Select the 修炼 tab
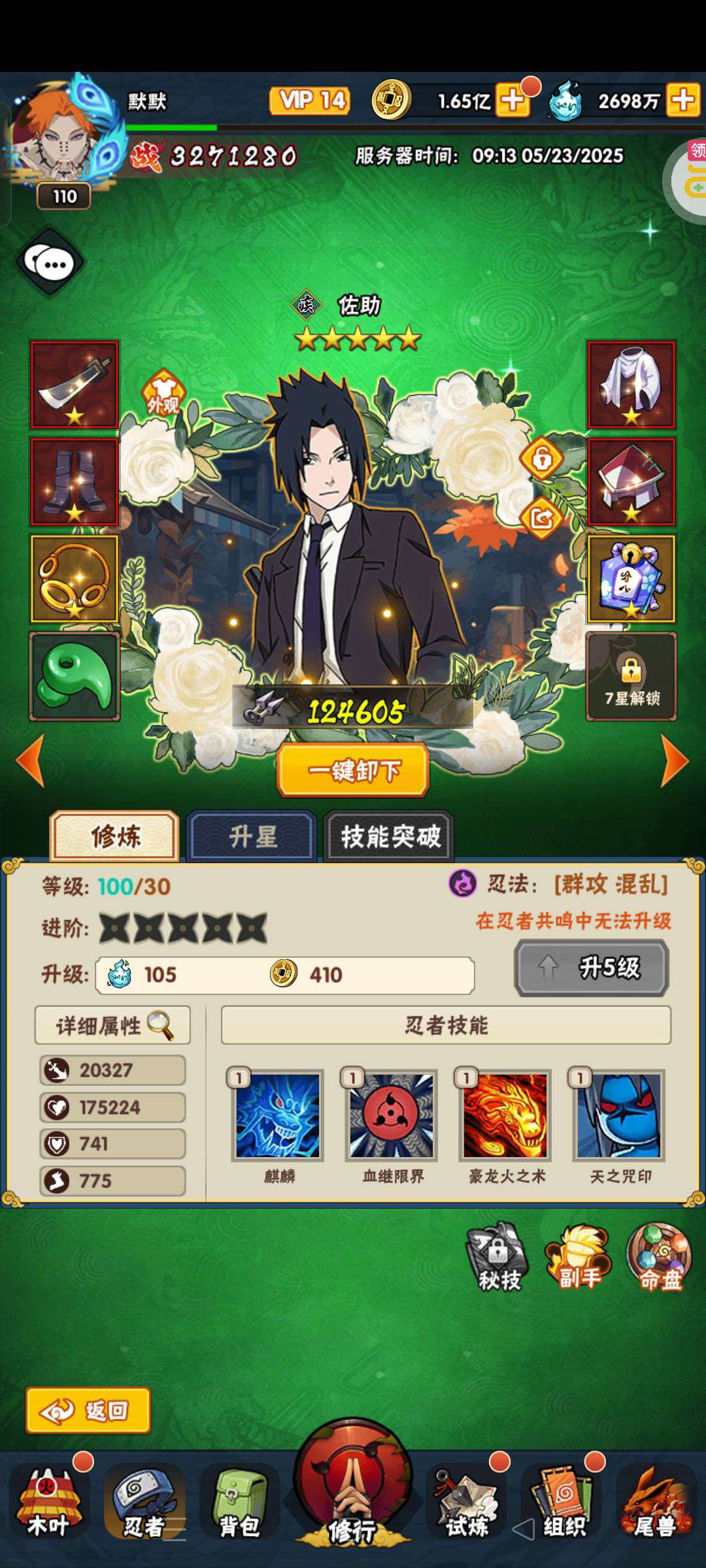Screen dimensions: 706x1568 (115, 836)
